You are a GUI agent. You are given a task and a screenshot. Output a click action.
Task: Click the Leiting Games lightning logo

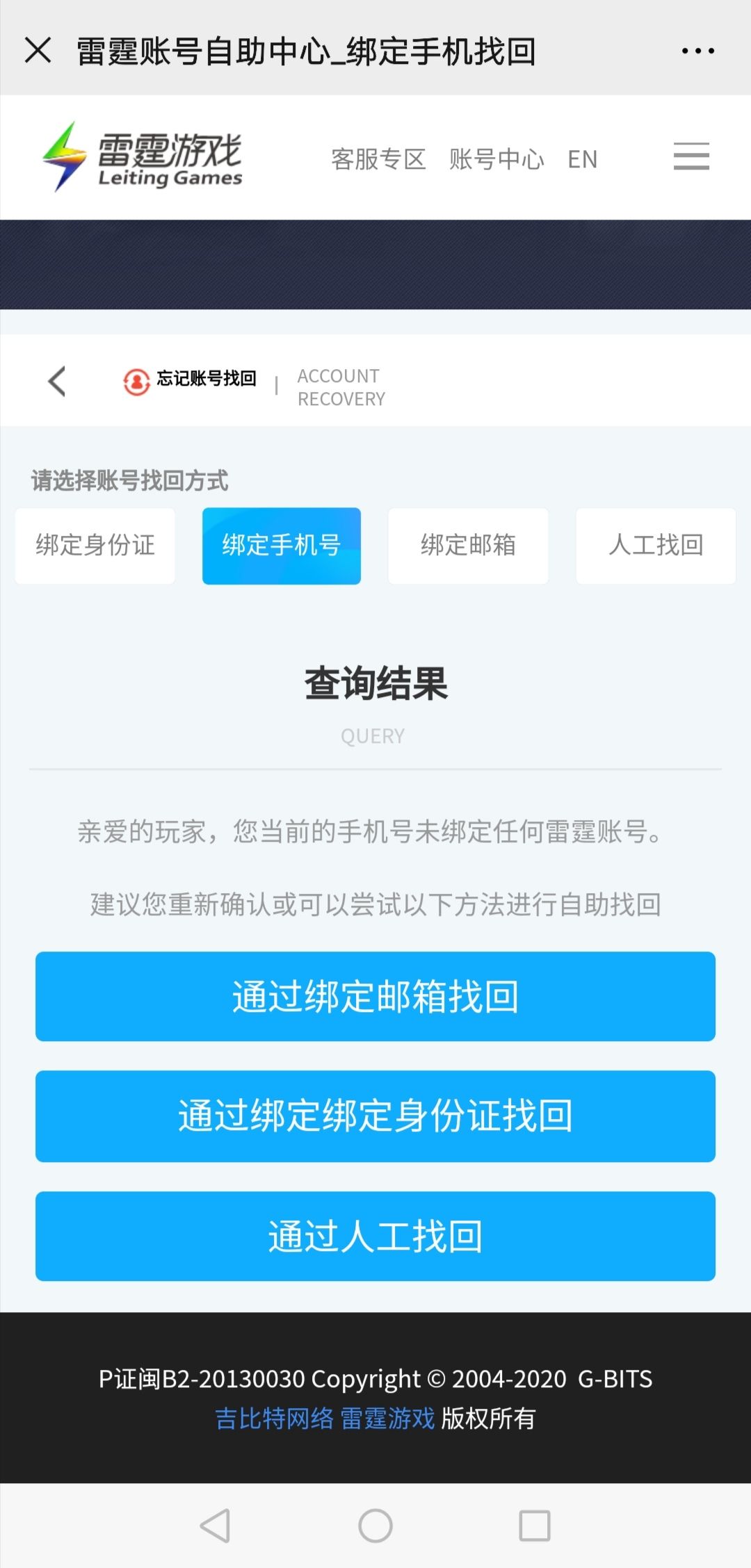click(63, 154)
